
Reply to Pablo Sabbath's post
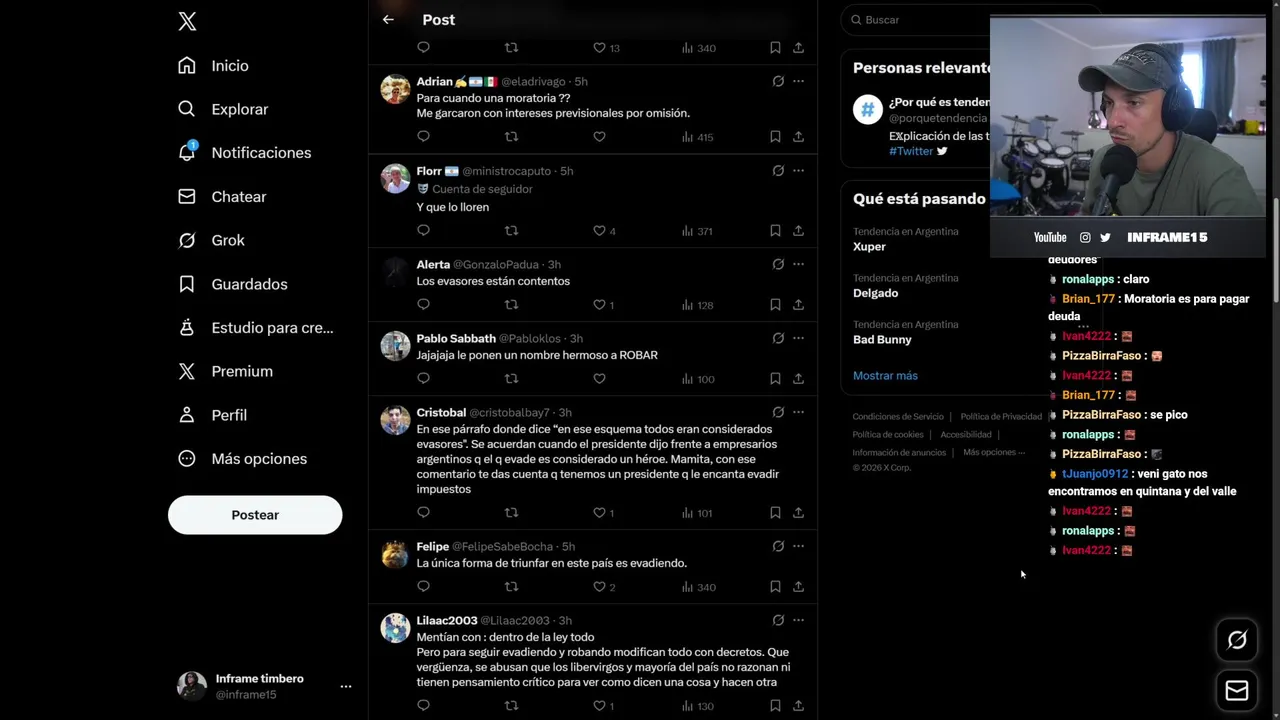(x=423, y=379)
